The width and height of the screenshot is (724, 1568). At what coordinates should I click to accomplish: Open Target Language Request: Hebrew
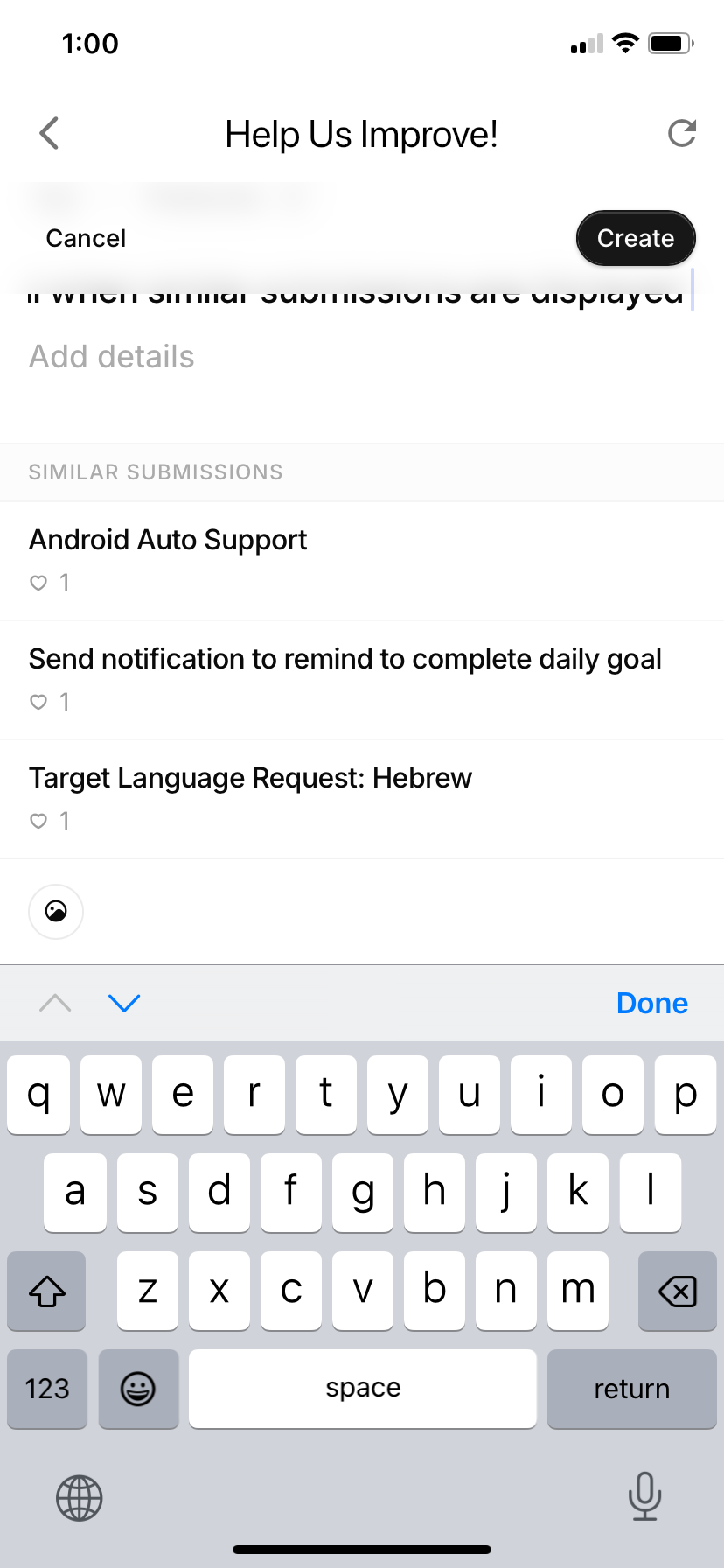(250, 779)
